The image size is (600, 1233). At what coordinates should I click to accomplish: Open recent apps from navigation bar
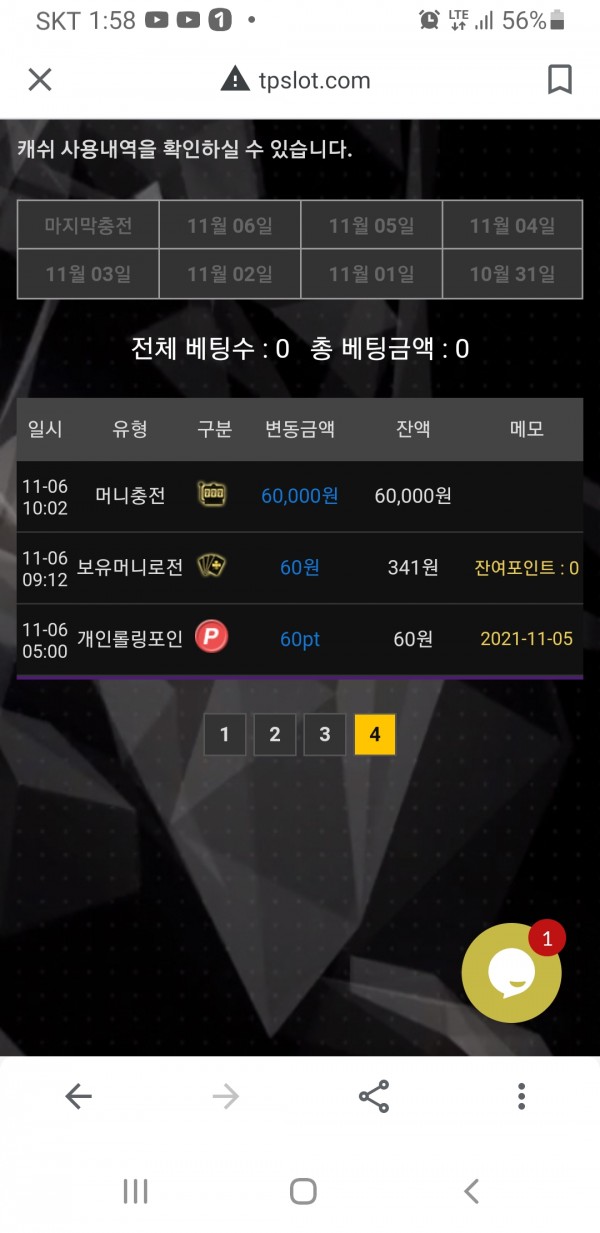(135, 1190)
